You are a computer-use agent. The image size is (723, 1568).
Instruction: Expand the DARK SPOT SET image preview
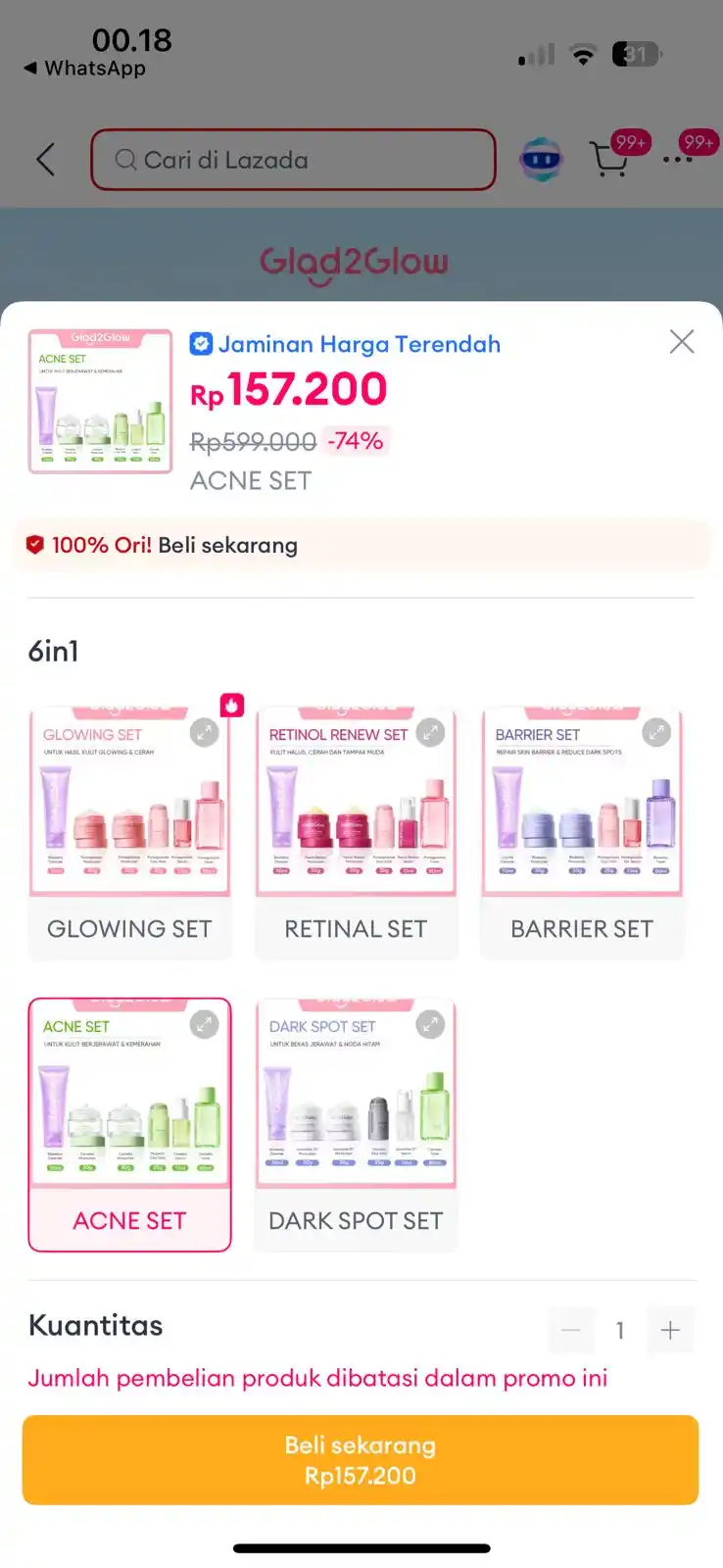click(x=429, y=1024)
